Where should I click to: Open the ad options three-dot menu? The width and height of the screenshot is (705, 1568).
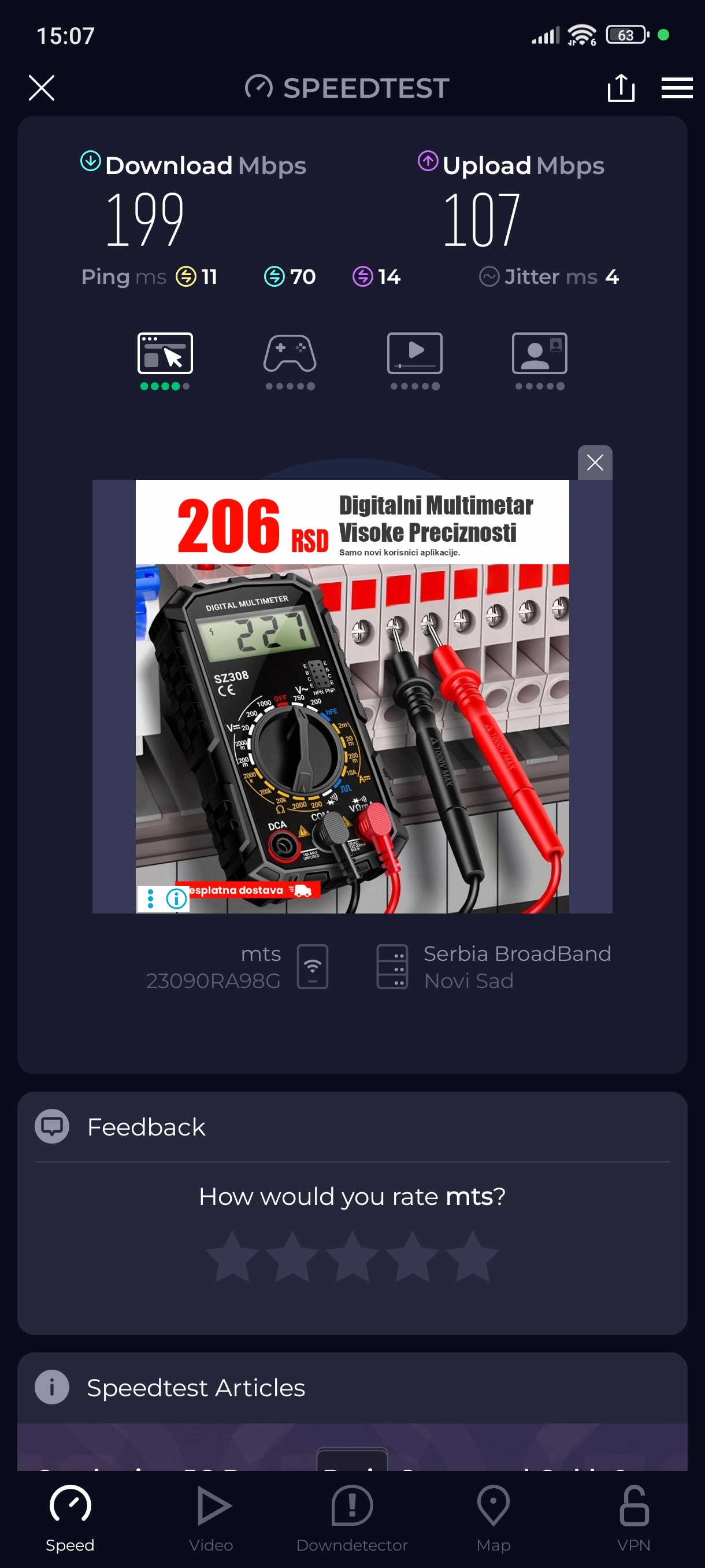coord(150,898)
